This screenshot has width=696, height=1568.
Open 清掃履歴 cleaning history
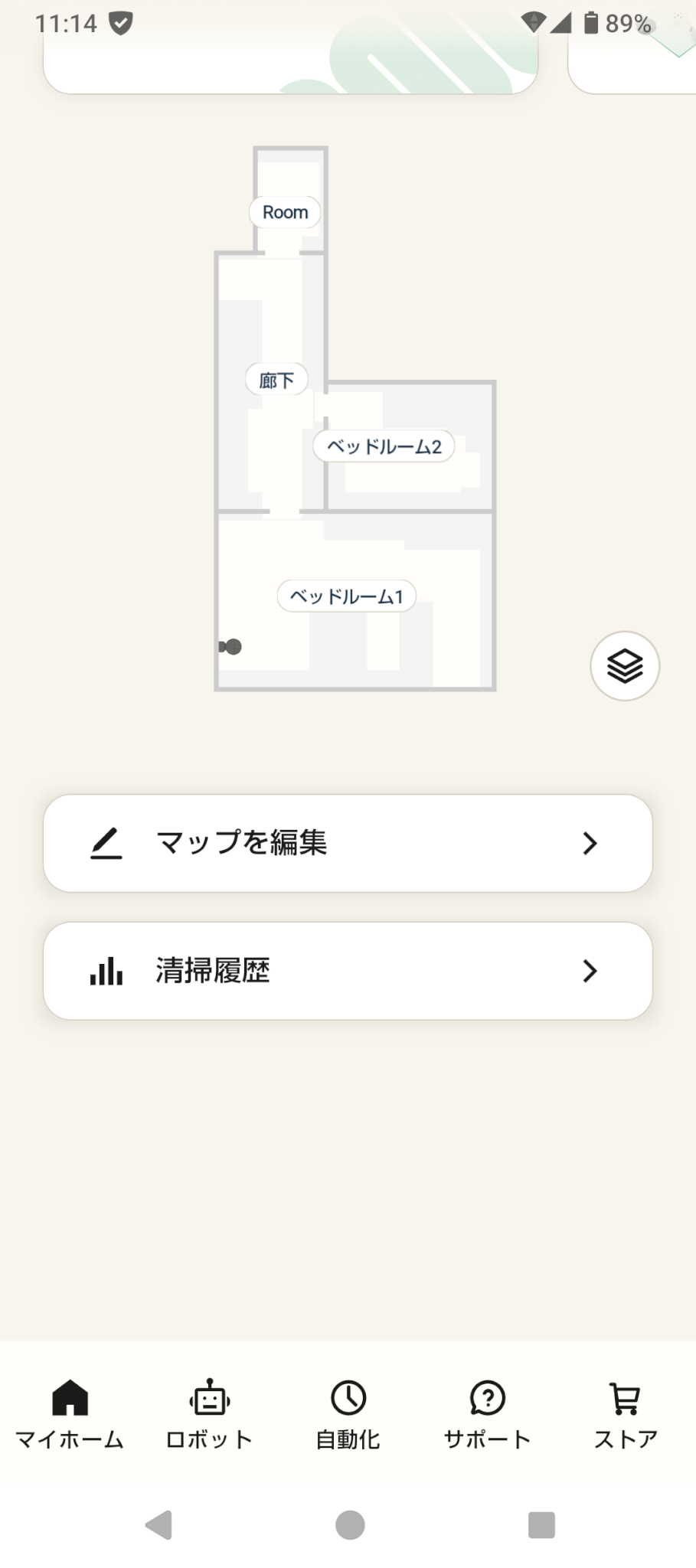point(348,971)
